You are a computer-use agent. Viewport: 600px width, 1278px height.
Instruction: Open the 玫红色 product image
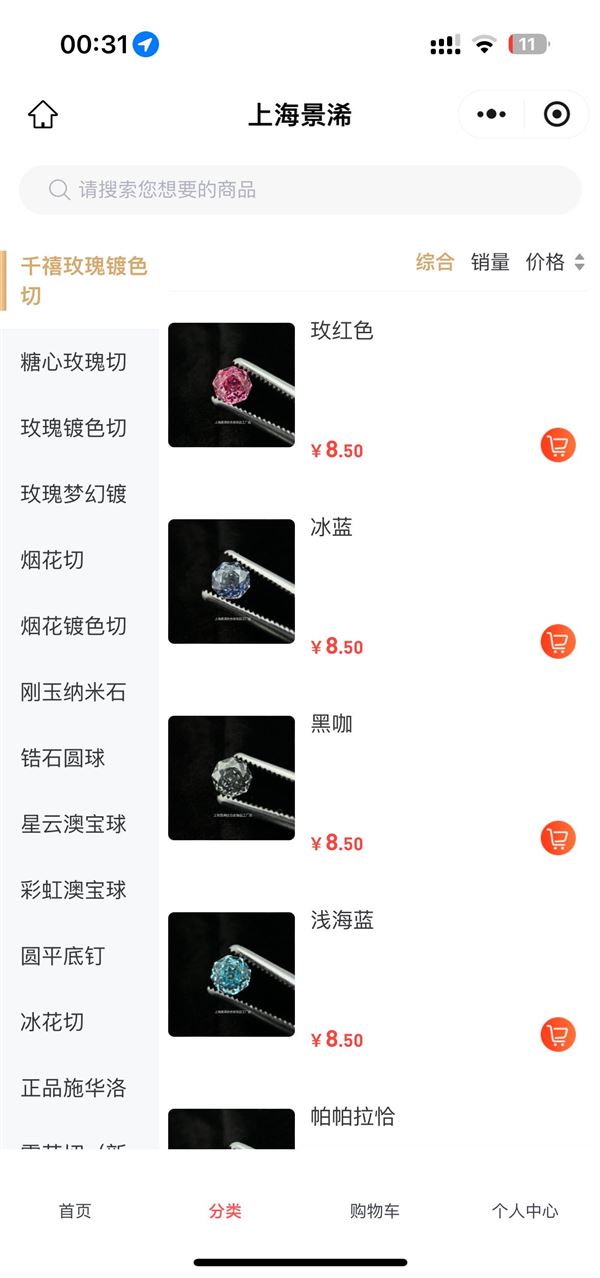pos(231,385)
